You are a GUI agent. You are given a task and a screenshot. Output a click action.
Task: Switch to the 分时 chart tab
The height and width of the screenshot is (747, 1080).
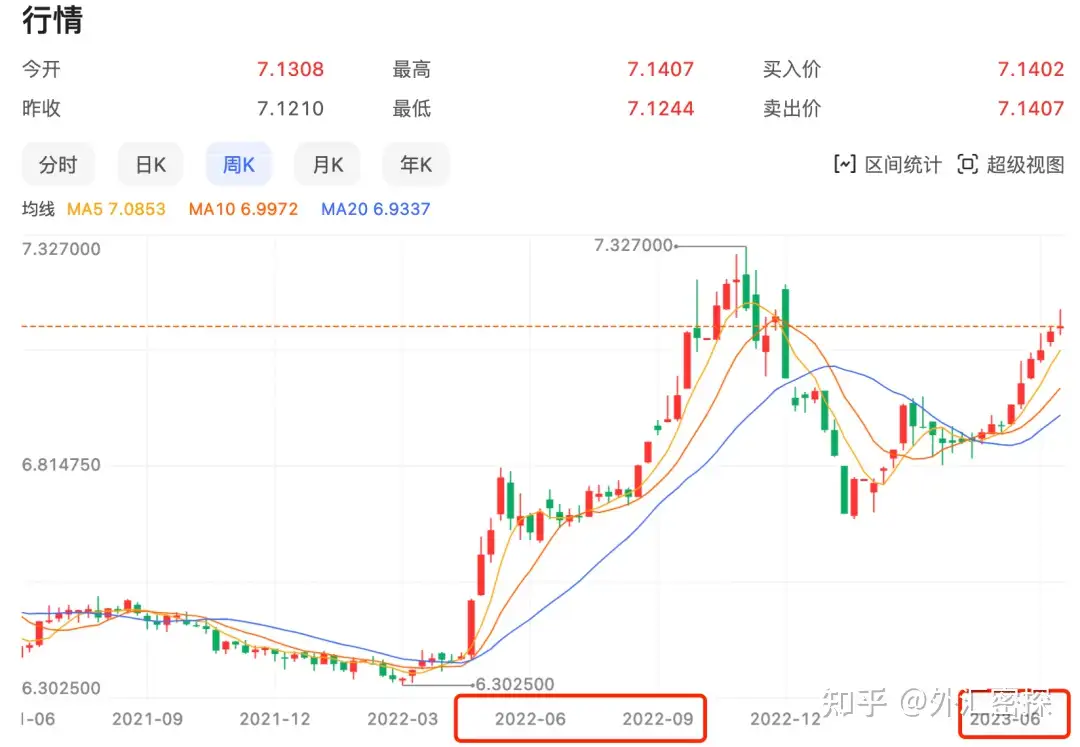pyautogui.click(x=58, y=165)
